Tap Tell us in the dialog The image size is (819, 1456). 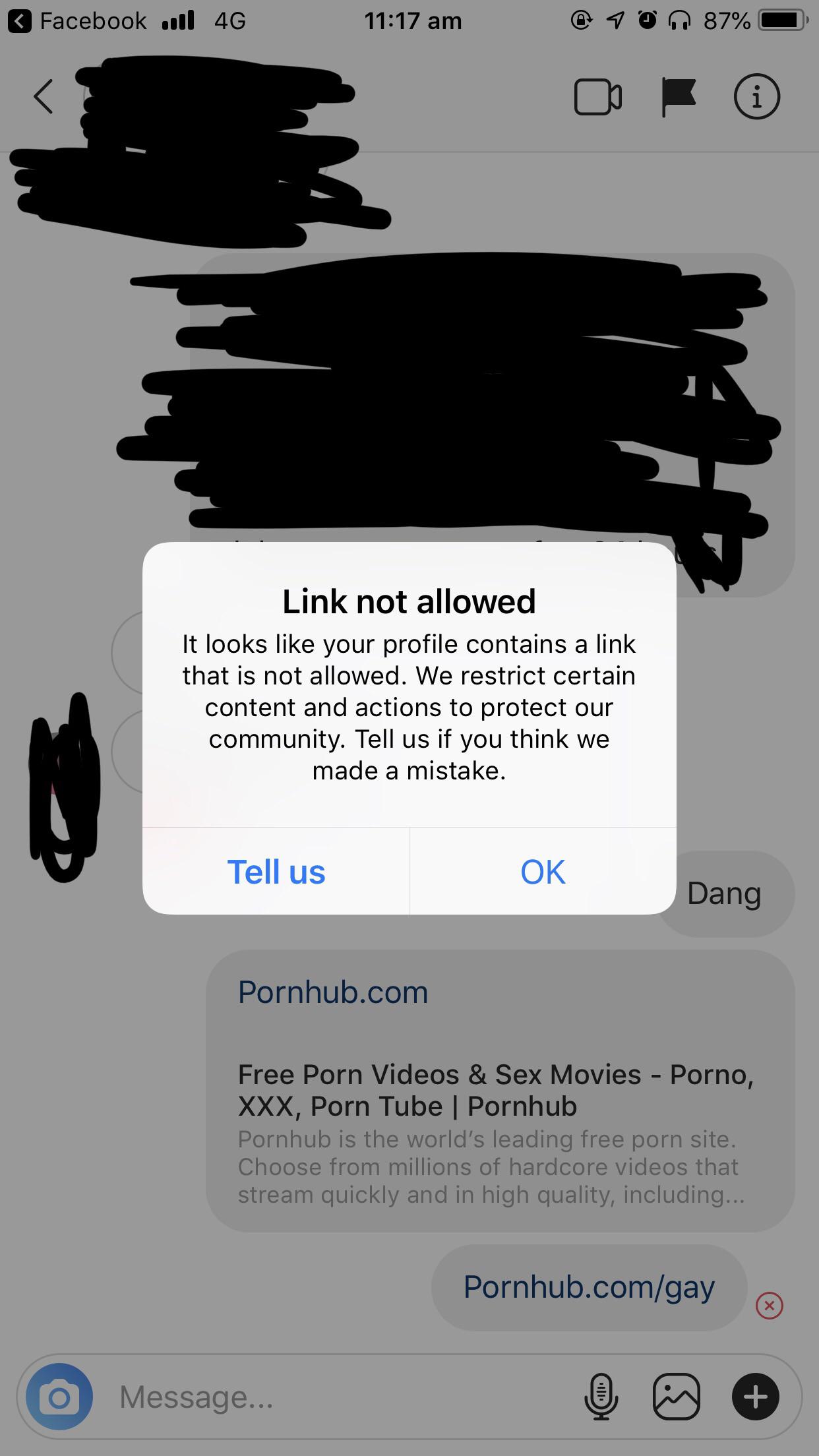276,871
